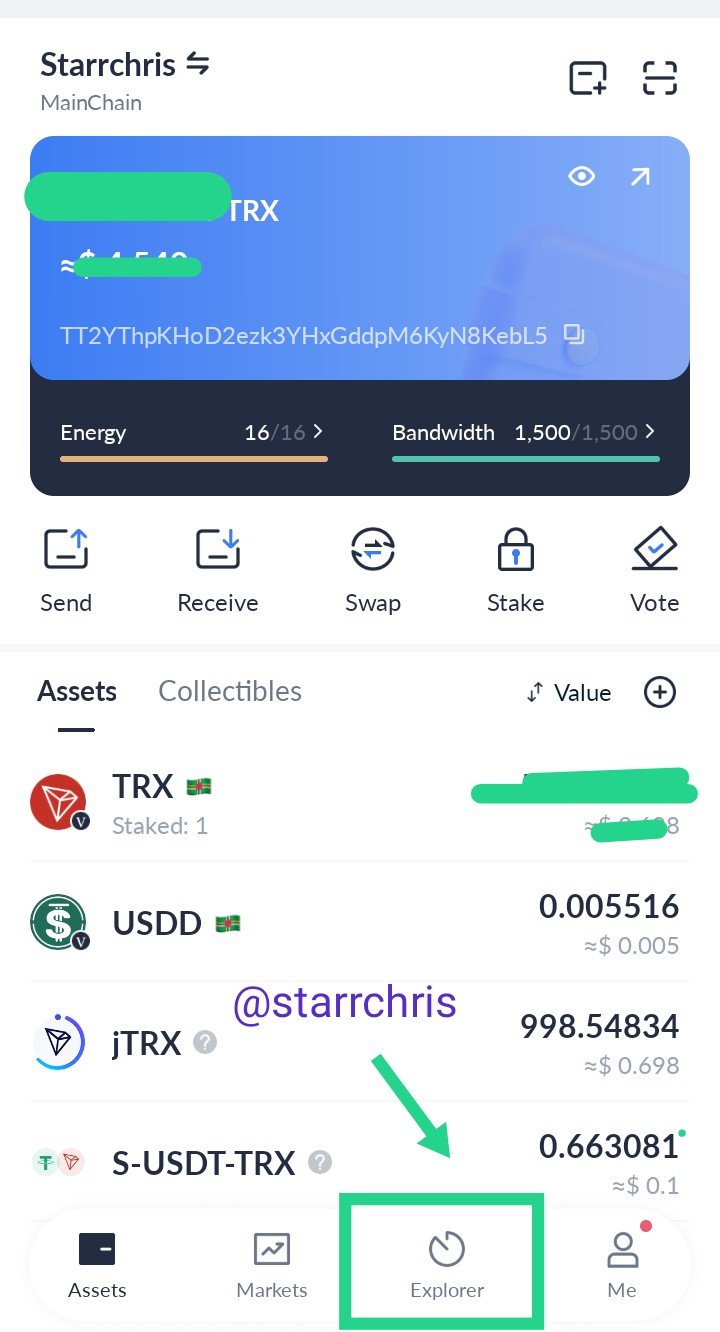720x1332 pixels.
Task: Tap the Send button
Action: click(x=66, y=572)
